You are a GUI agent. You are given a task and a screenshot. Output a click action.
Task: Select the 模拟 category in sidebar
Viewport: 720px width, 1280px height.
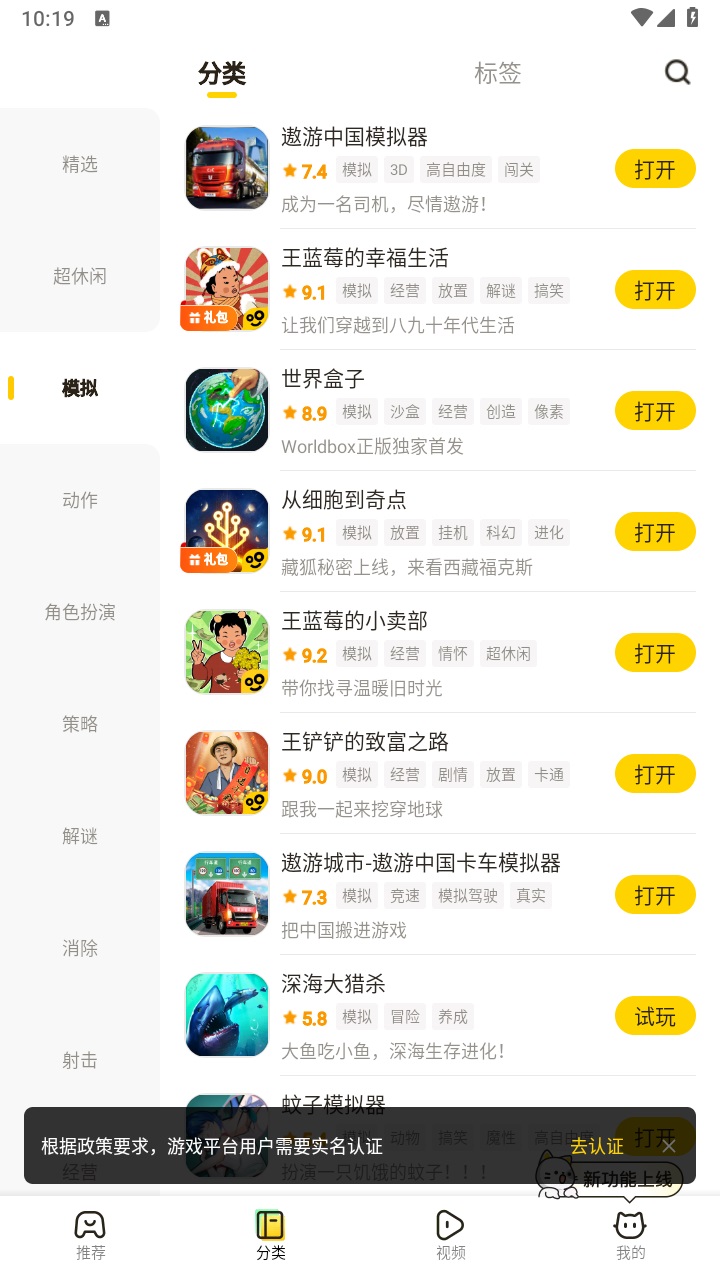pos(80,388)
